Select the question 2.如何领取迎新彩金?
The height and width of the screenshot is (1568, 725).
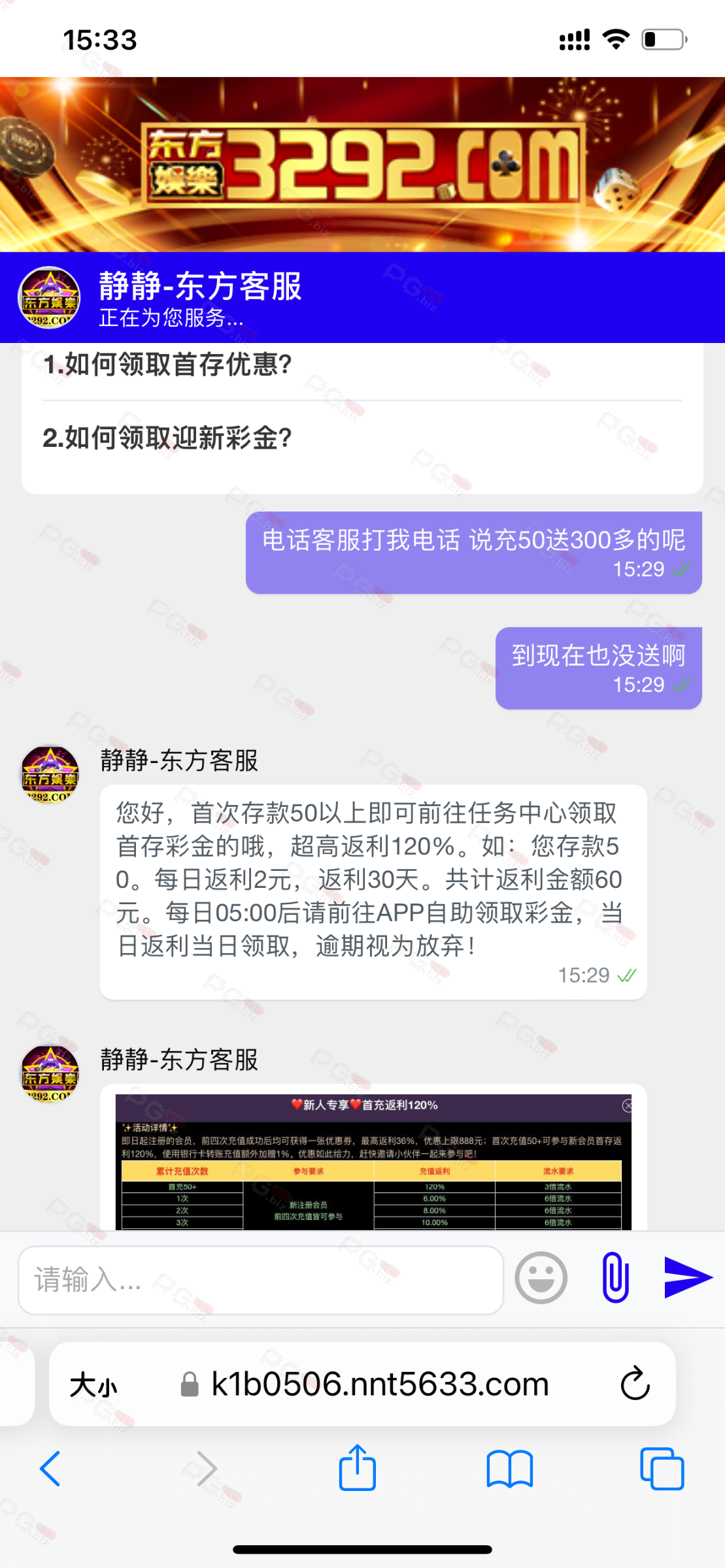point(167,438)
